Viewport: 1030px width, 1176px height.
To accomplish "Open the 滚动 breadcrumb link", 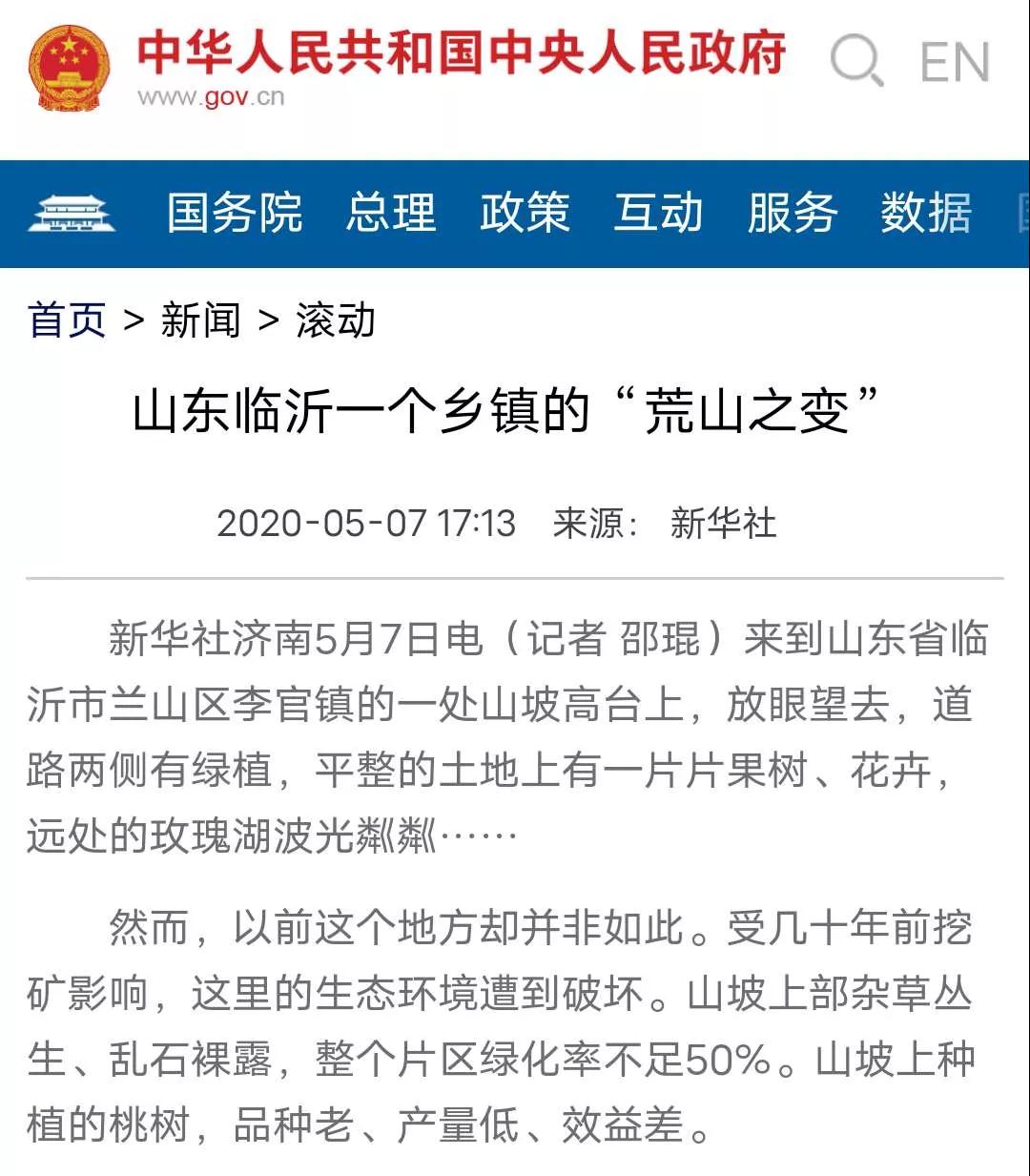I will (x=336, y=320).
